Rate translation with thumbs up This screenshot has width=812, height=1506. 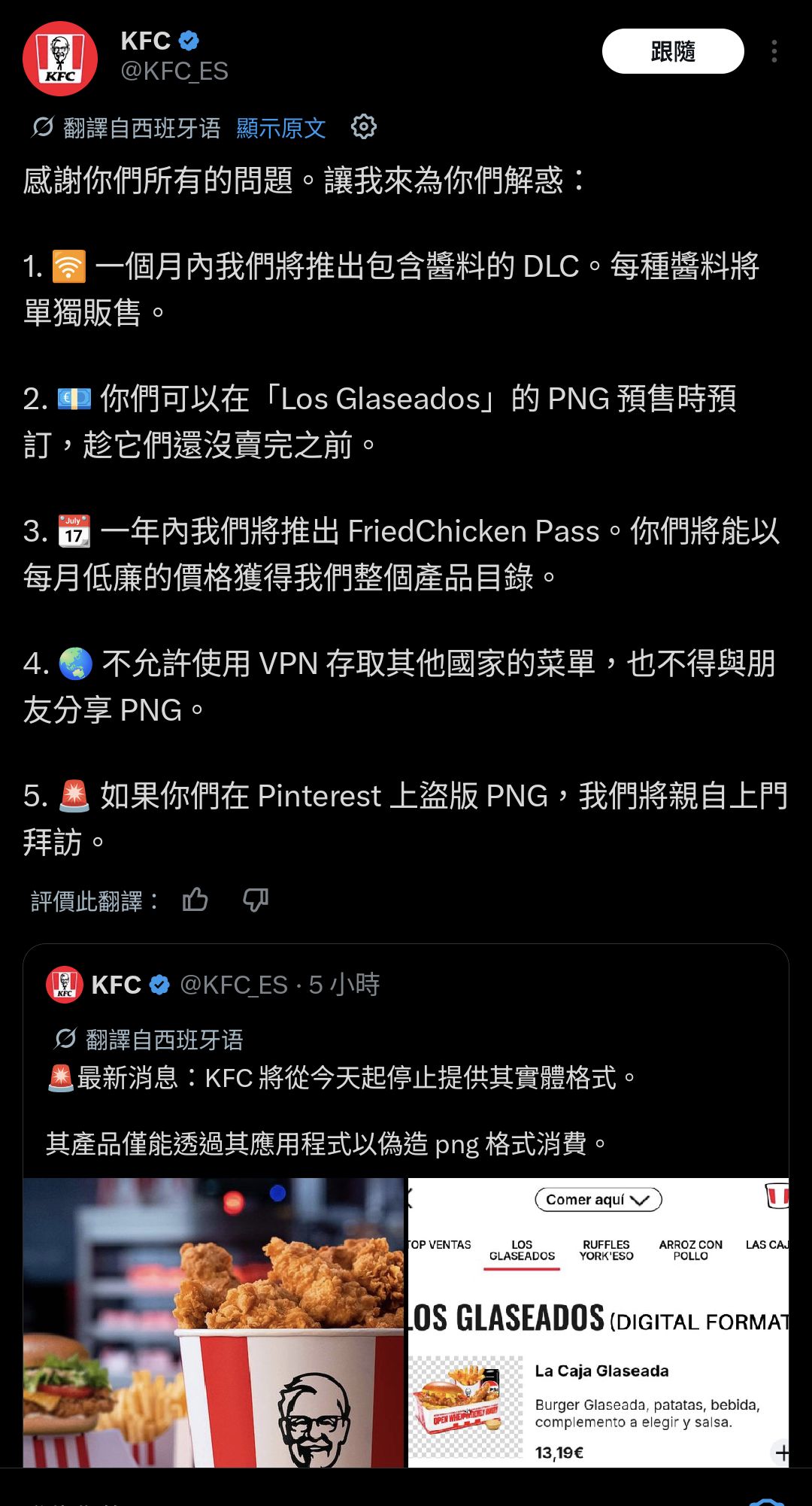tap(195, 900)
